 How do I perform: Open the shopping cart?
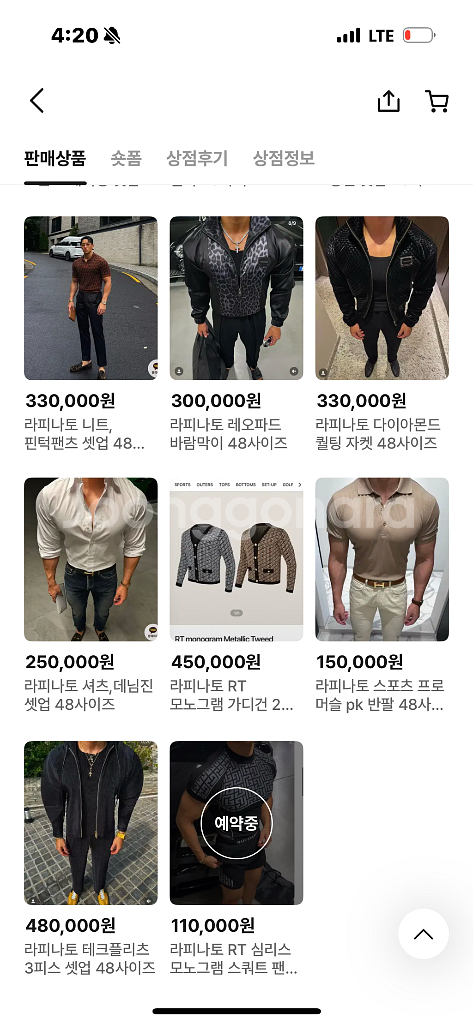click(x=436, y=101)
